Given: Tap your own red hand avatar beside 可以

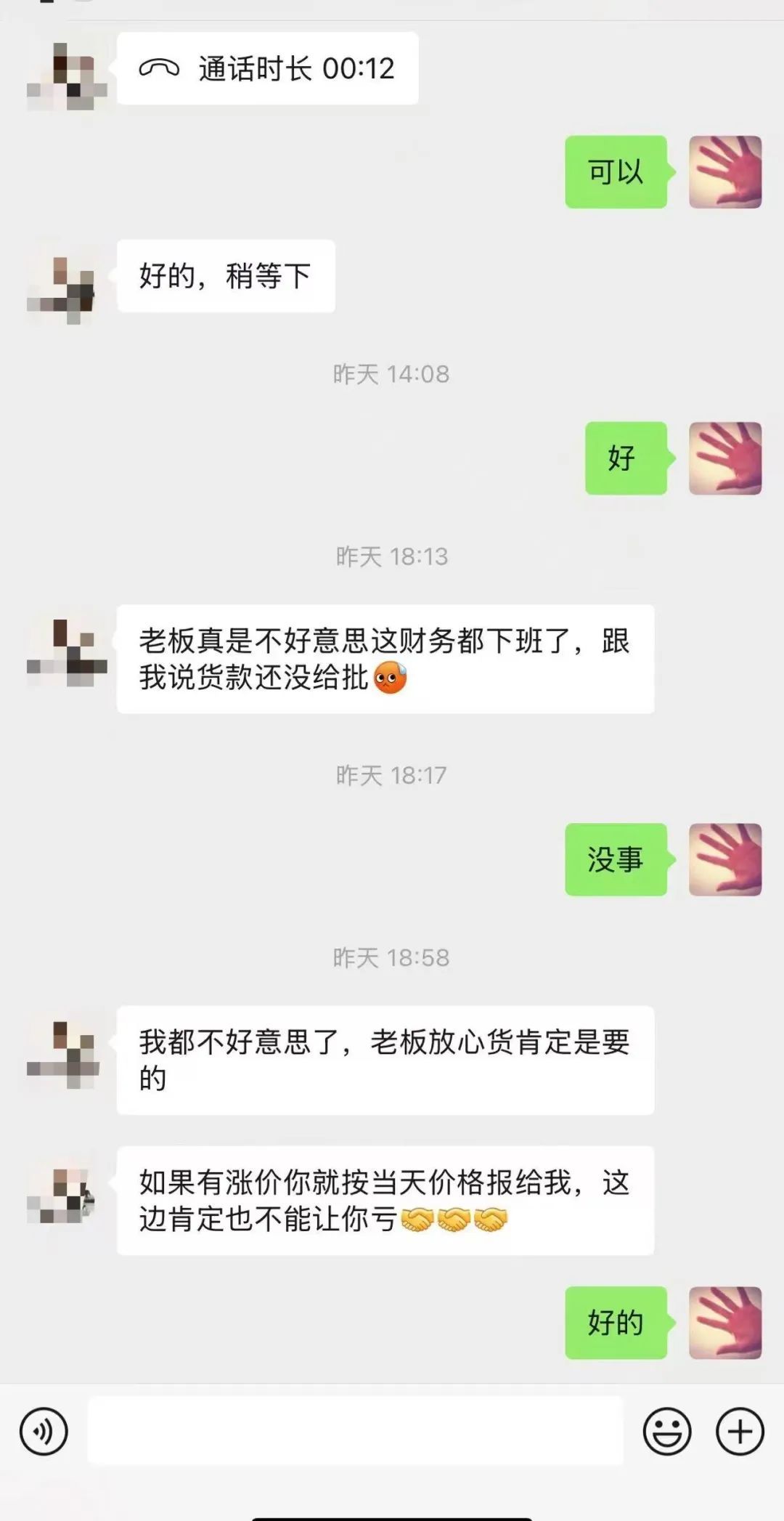Looking at the screenshot, I should click(727, 172).
